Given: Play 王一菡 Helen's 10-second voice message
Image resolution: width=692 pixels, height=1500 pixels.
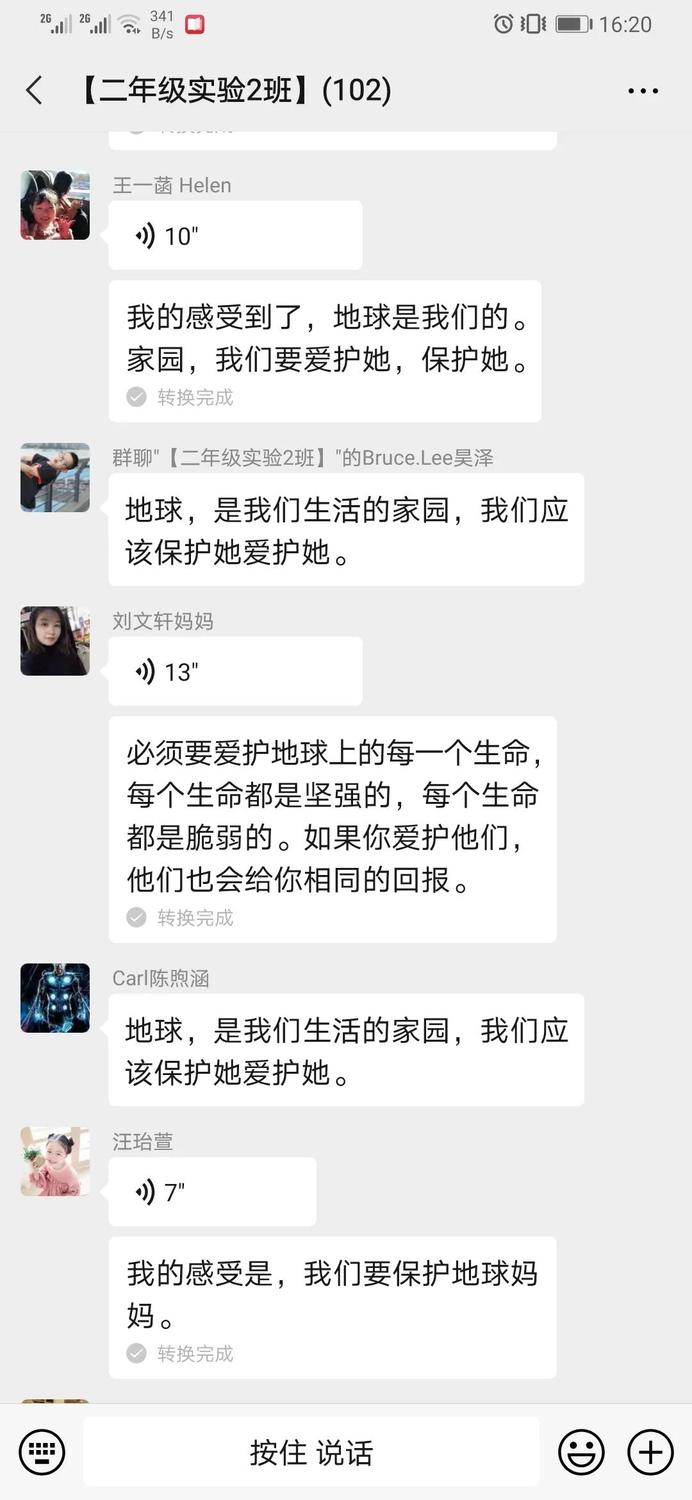Looking at the screenshot, I should pos(235,236).
